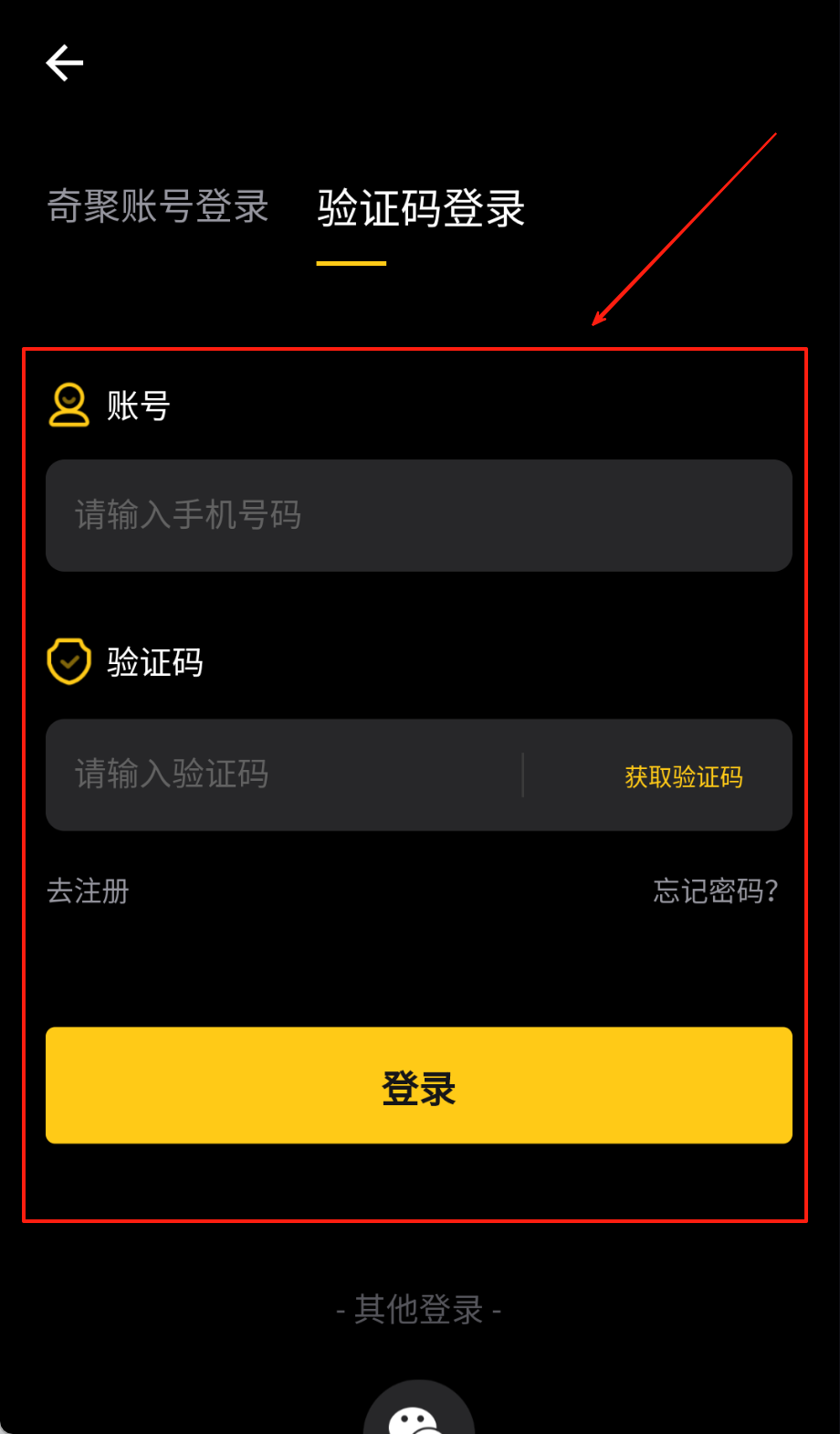The image size is (840, 1434).
Task: Tap the yellow 登录 button
Action: [418, 1085]
